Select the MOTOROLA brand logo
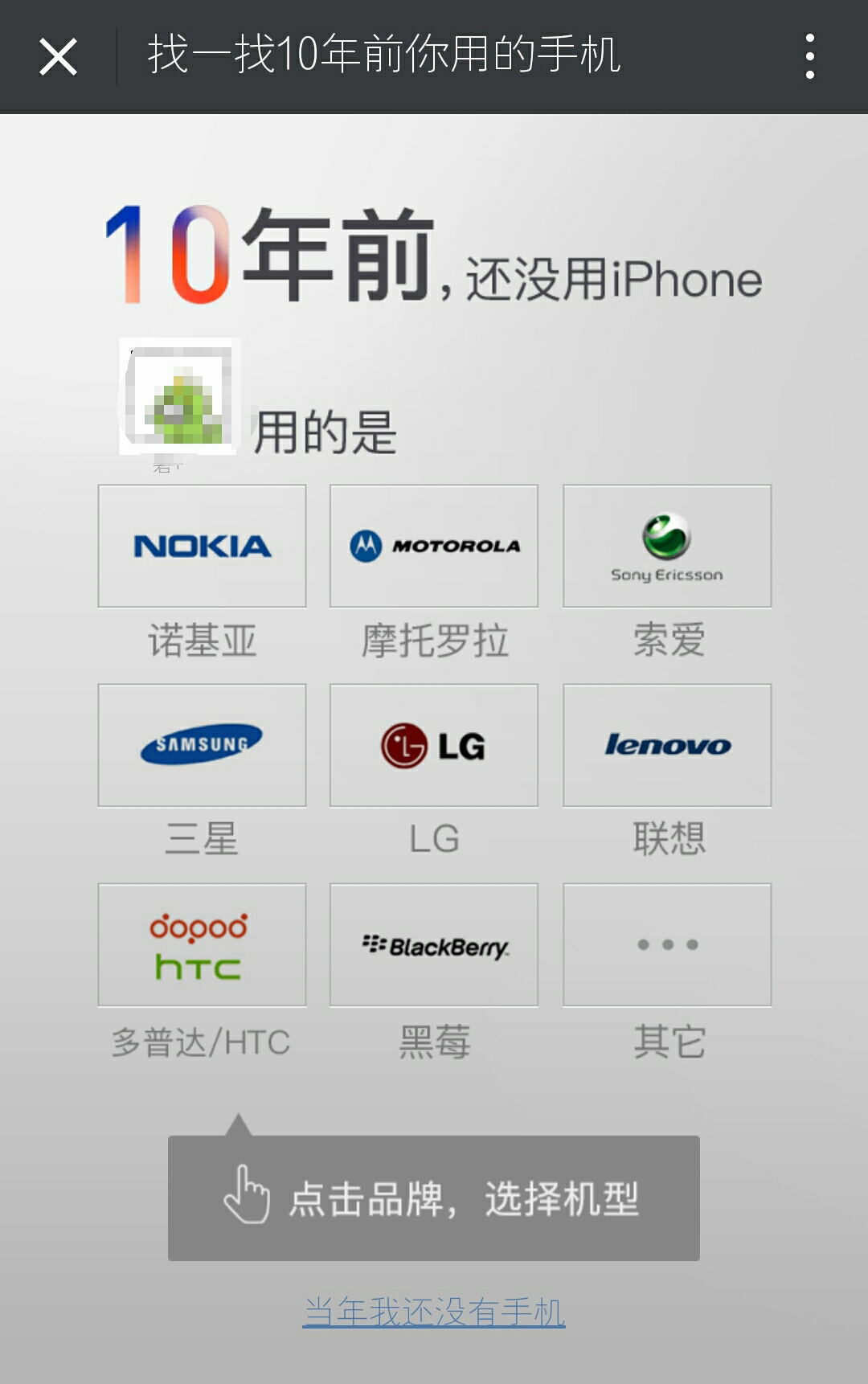 433,545
